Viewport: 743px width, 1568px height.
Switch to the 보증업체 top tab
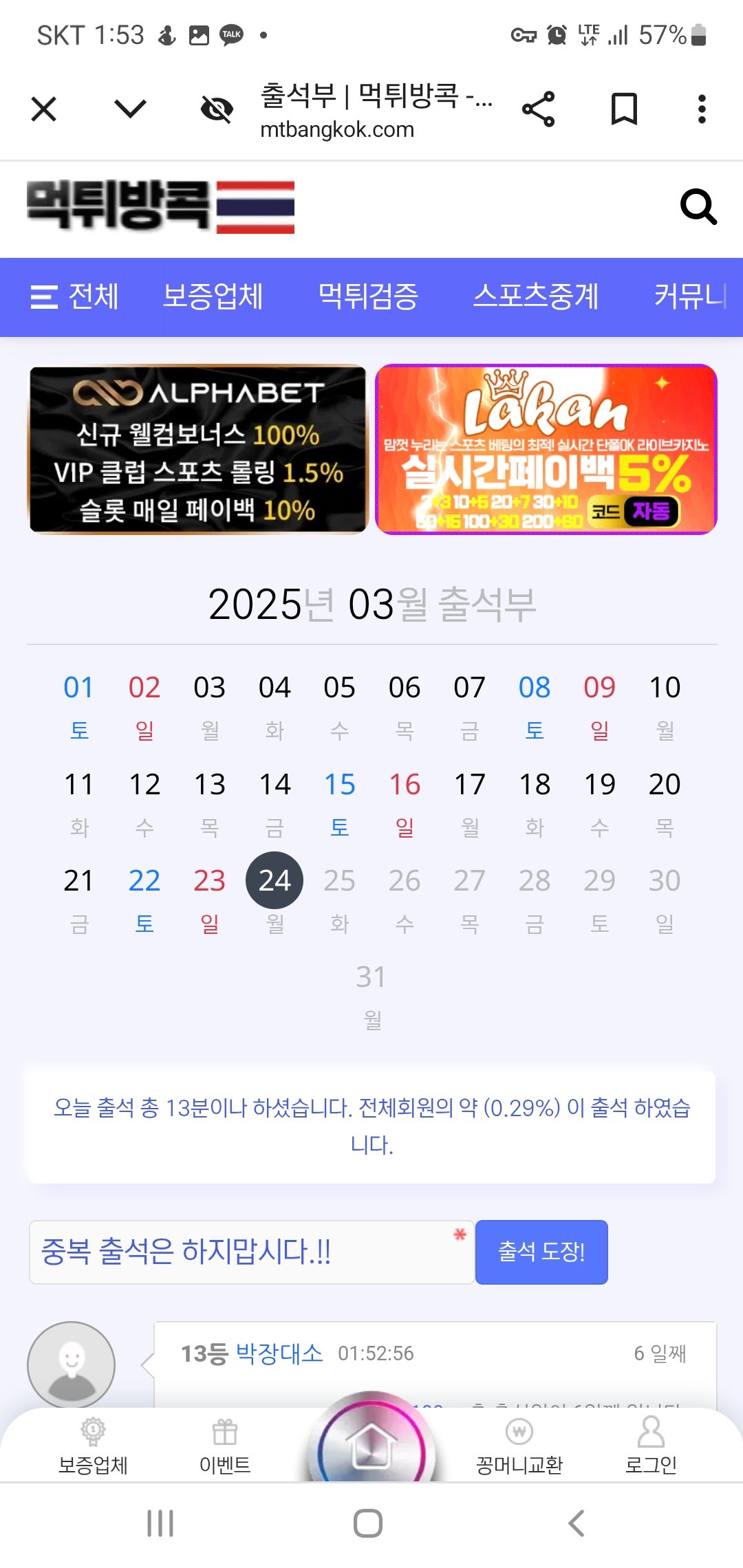pyautogui.click(x=213, y=297)
